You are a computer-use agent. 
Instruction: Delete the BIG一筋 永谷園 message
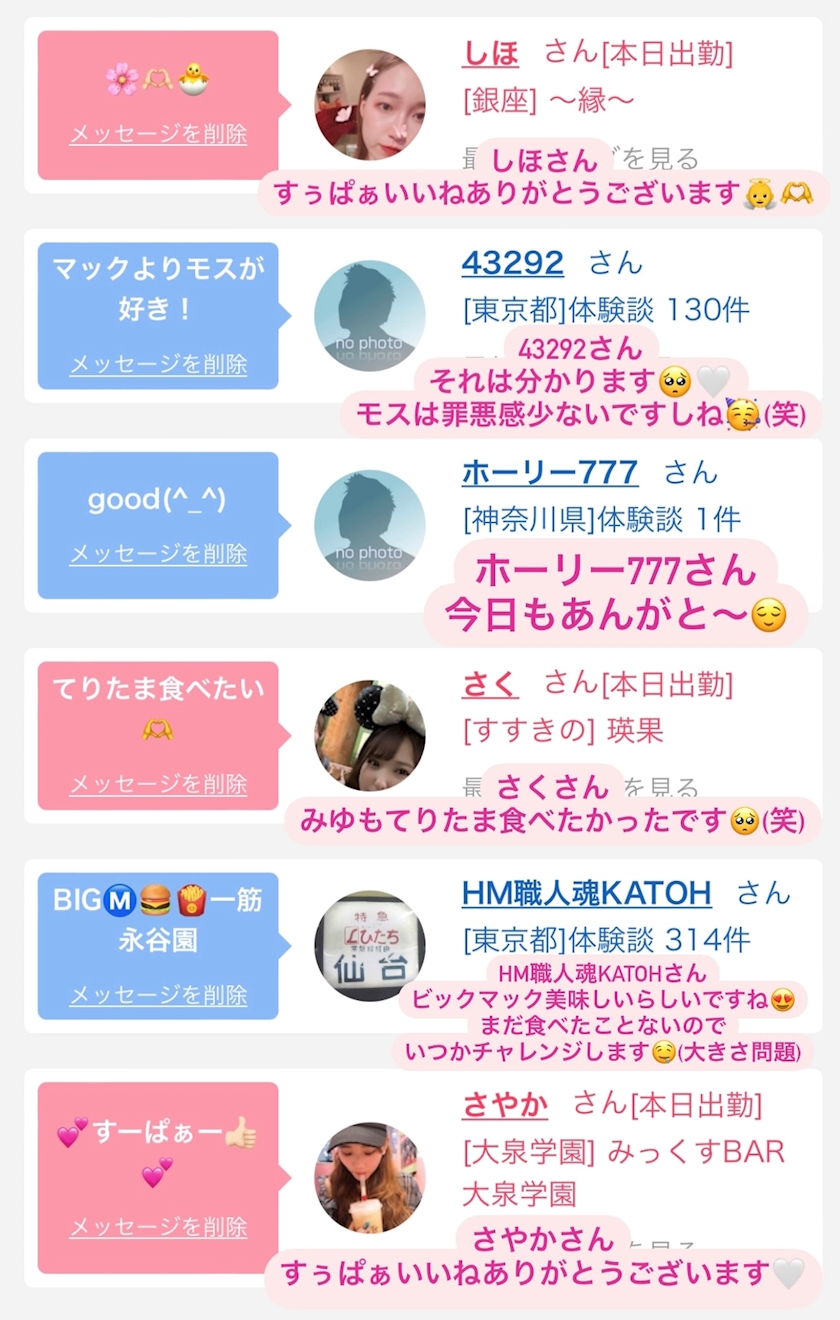[158, 995]
